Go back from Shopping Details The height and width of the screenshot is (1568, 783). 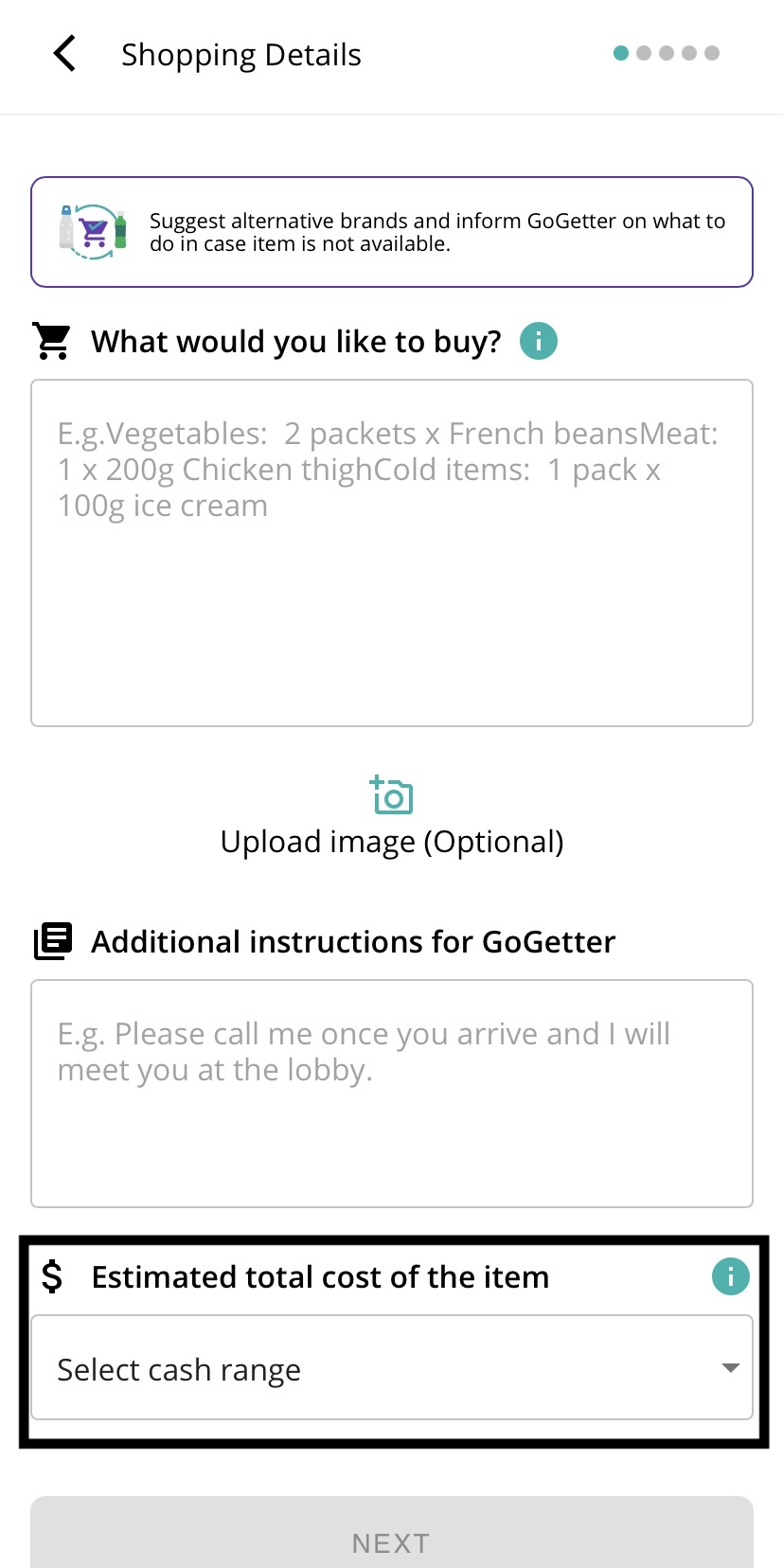point(64,54)
